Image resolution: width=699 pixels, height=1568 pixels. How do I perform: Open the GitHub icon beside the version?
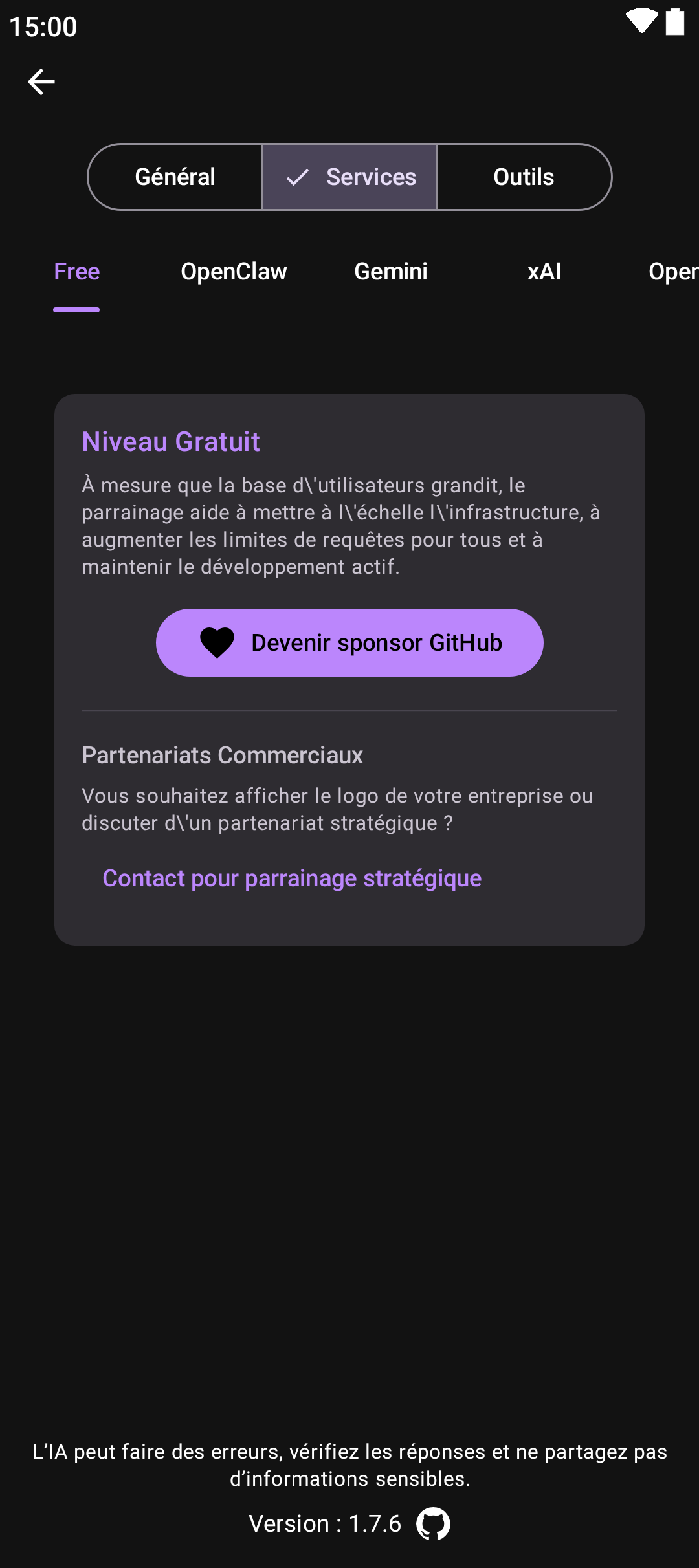coord(433,1524)
